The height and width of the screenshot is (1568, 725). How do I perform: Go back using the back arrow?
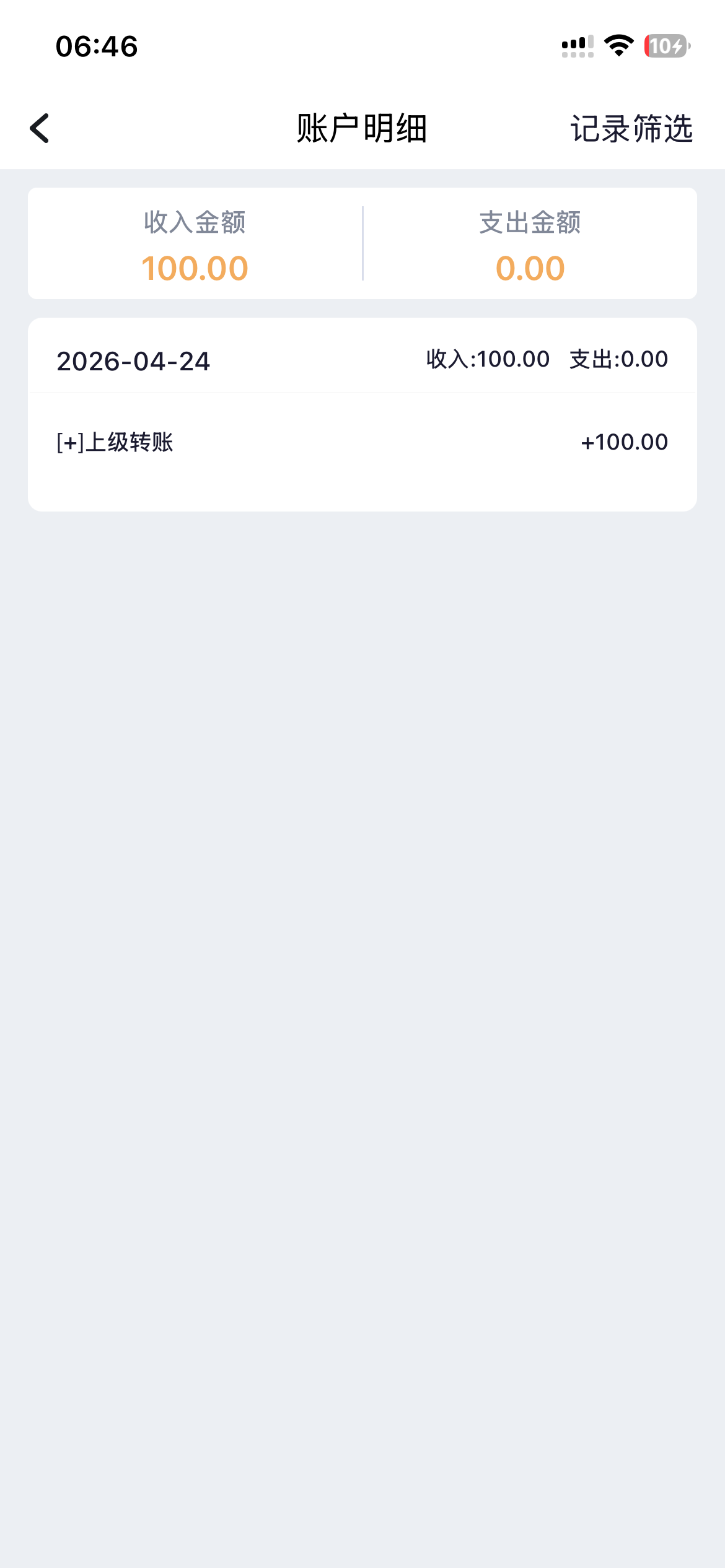[x=40, y=128]
